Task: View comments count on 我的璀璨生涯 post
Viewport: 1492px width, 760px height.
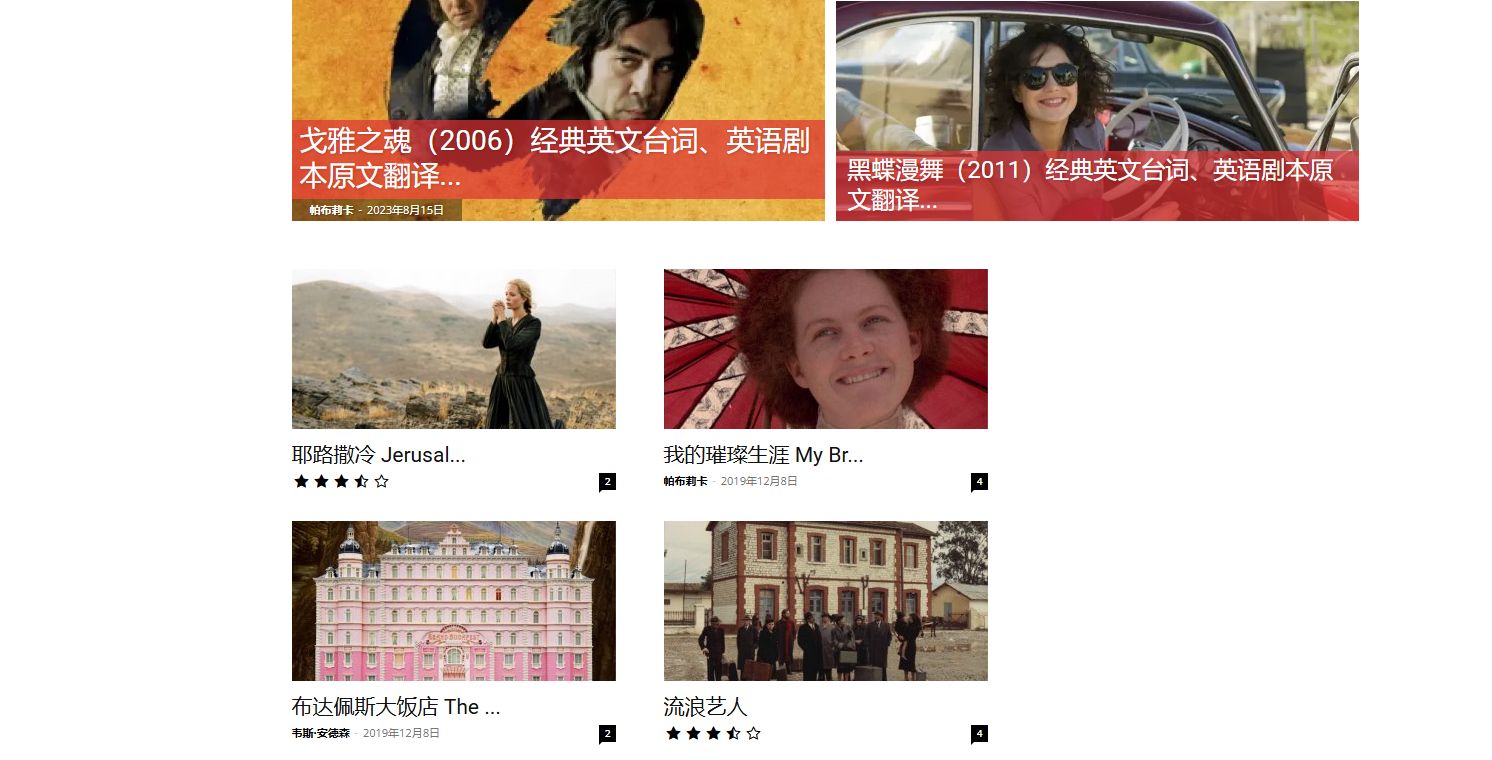Action: point(979,482)
